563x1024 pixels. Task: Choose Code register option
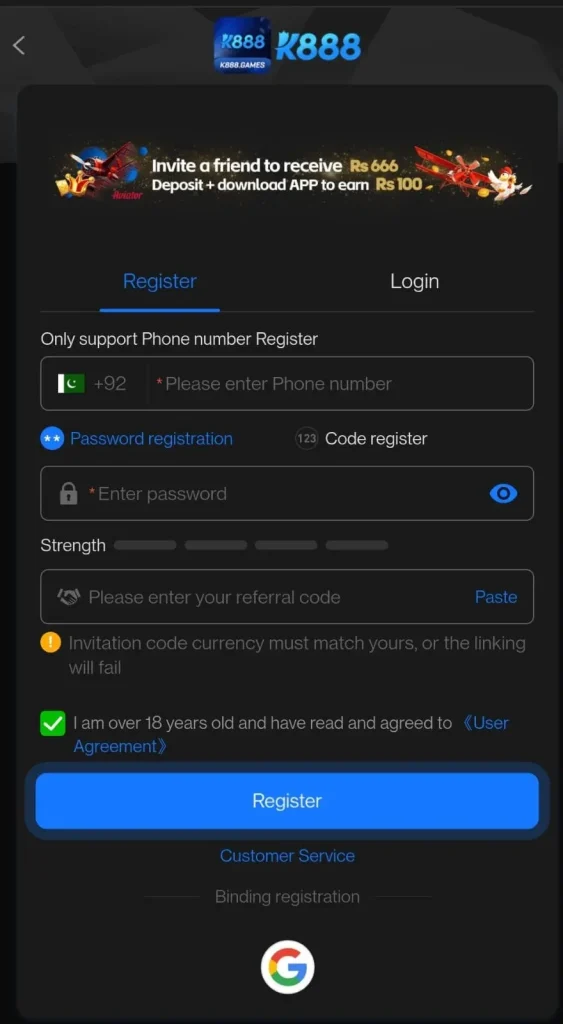(x=361, y=439)
